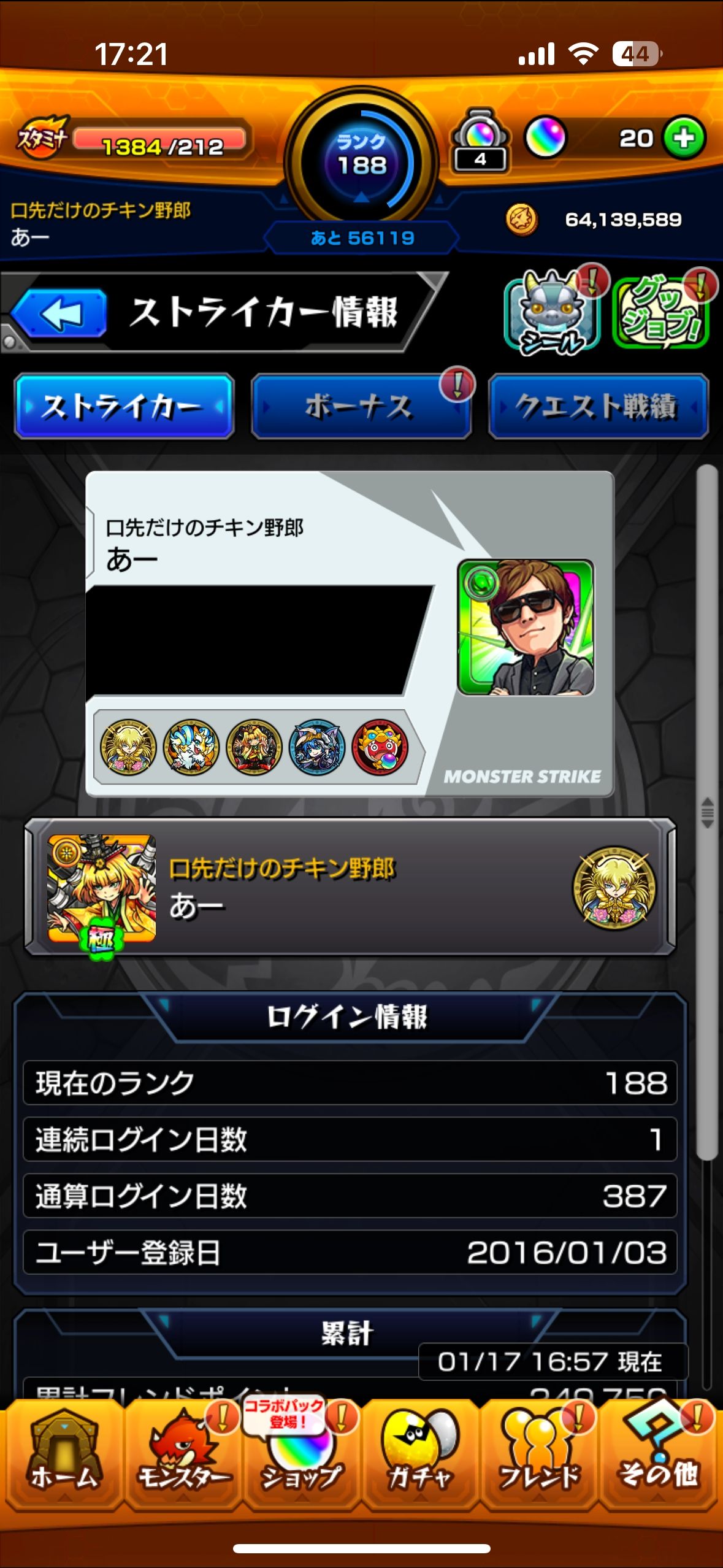Switch to the ボーナス tab
The width and height of the screenshot is (723, 1568).
(x=361, y=406)
